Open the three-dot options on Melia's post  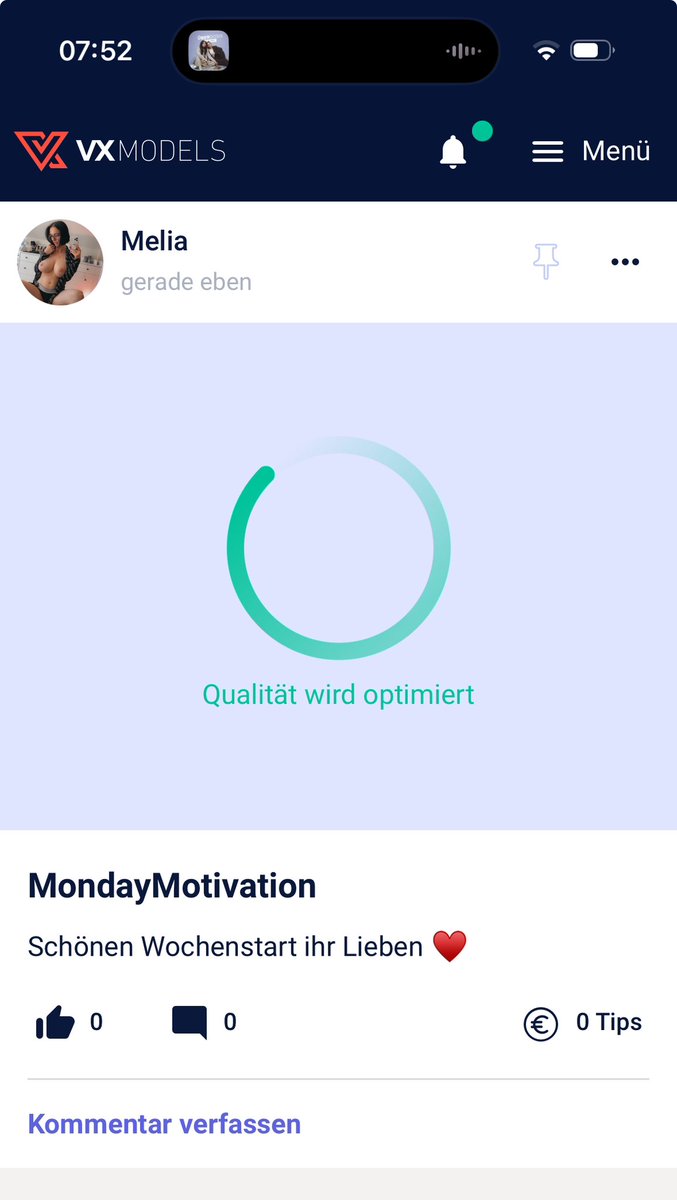click(x=625, y=262)
